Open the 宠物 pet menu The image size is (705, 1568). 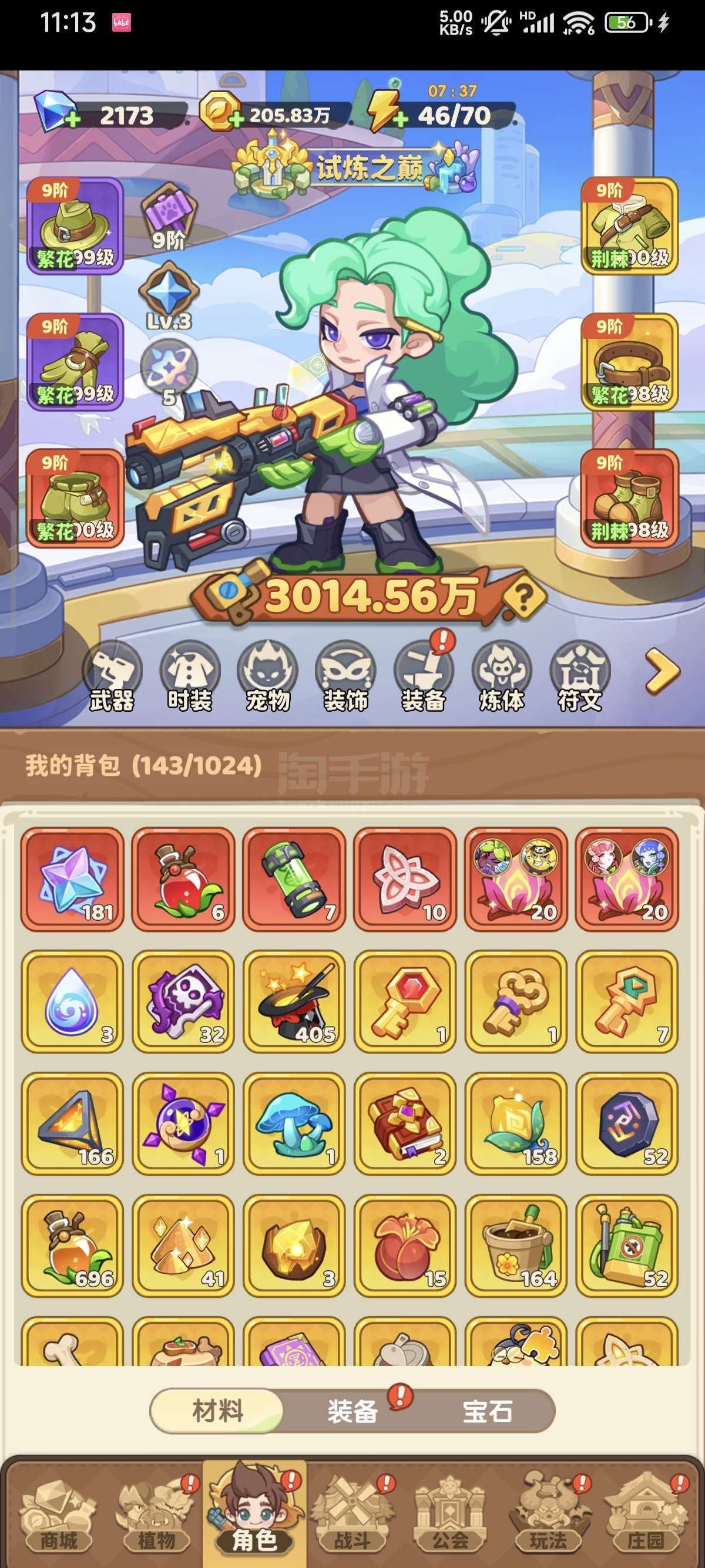click(268, 677)
